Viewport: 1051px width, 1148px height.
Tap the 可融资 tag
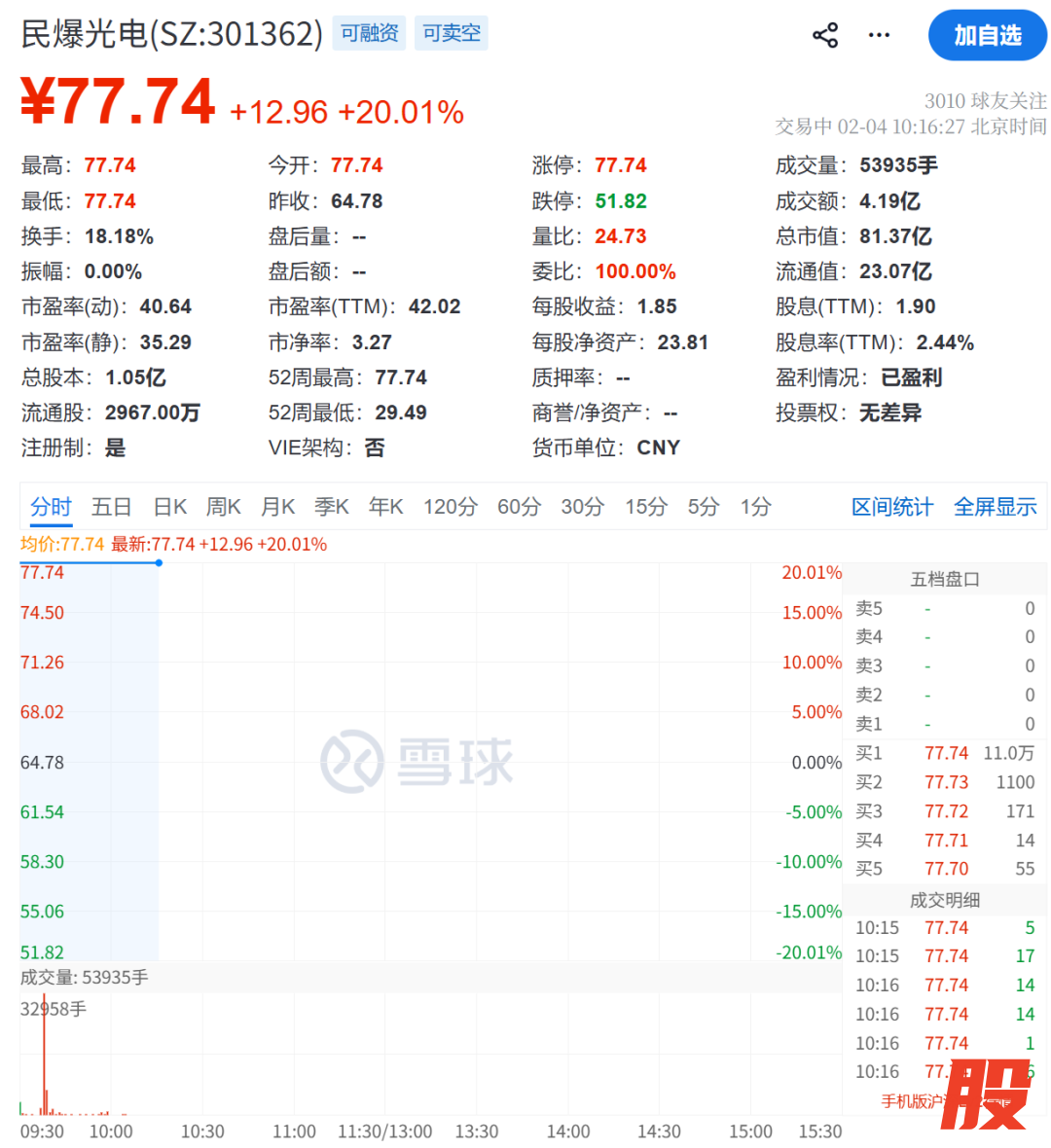click(x=369, y=33)
